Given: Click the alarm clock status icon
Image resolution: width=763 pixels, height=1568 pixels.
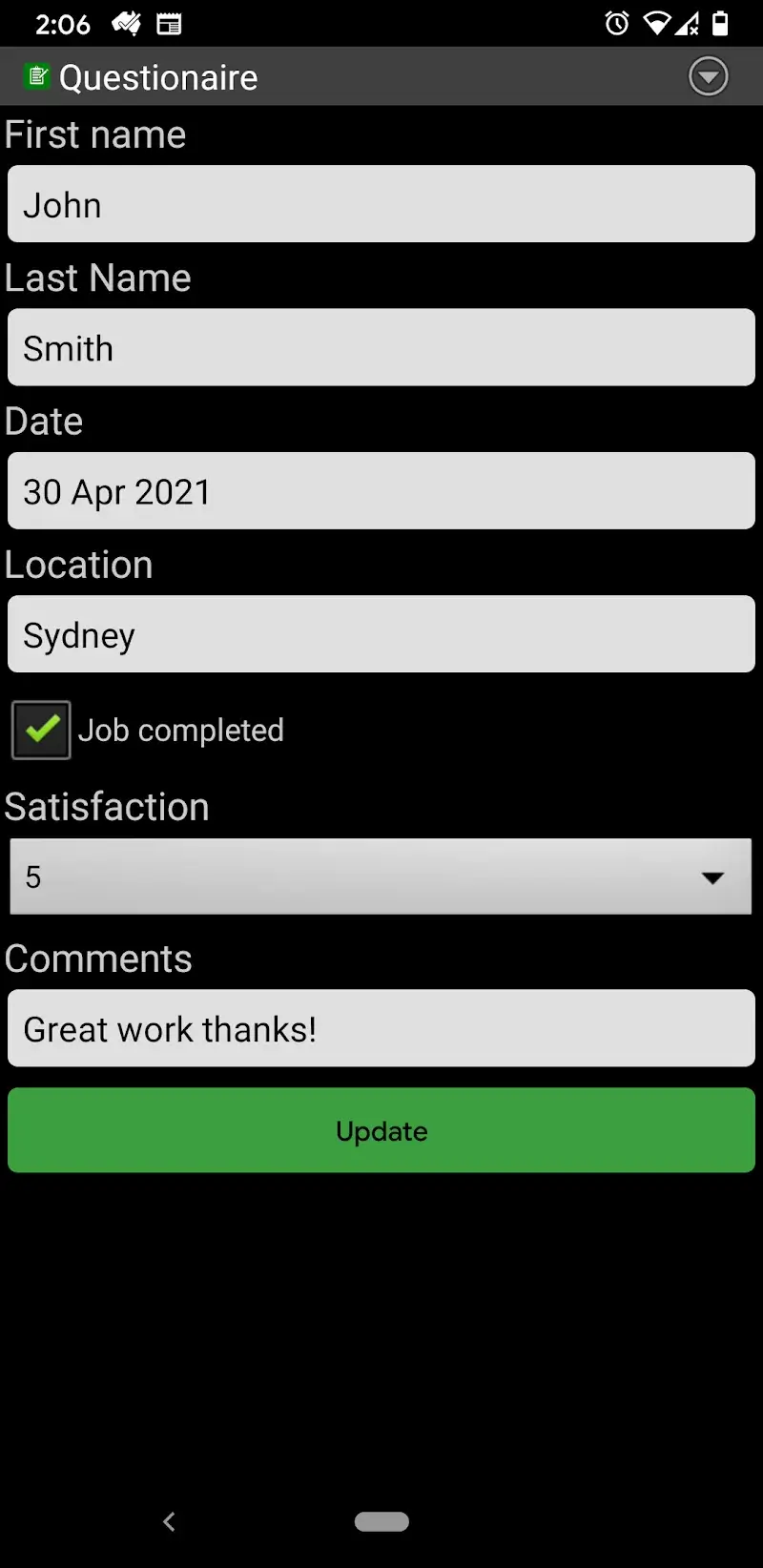Looking at the screenshot, I should tap(617, 23).
